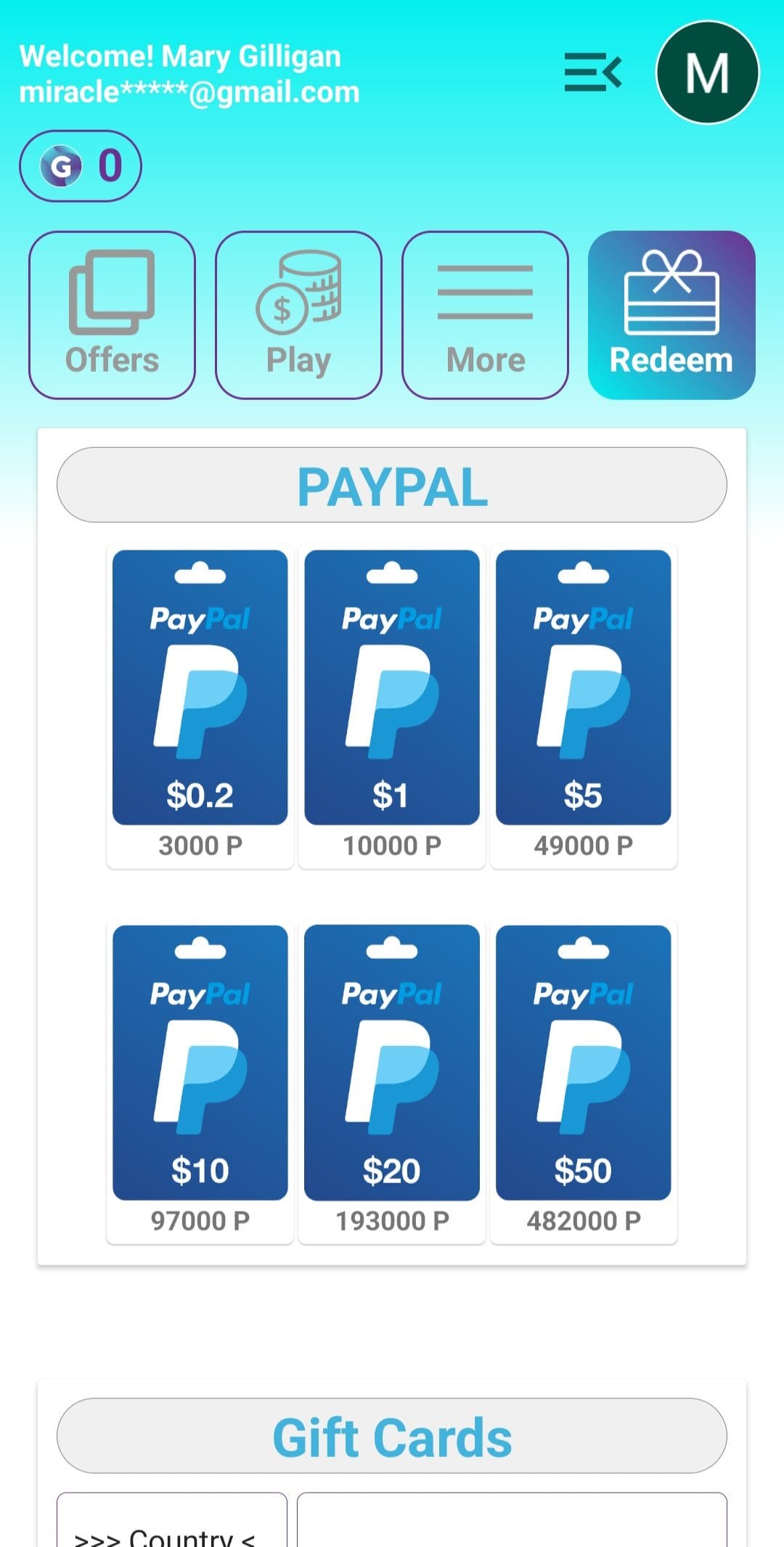The height and width of the screenshot is (1547, 784).
Task: Open the collapse menu icon
Action: (x=593, y=72)
